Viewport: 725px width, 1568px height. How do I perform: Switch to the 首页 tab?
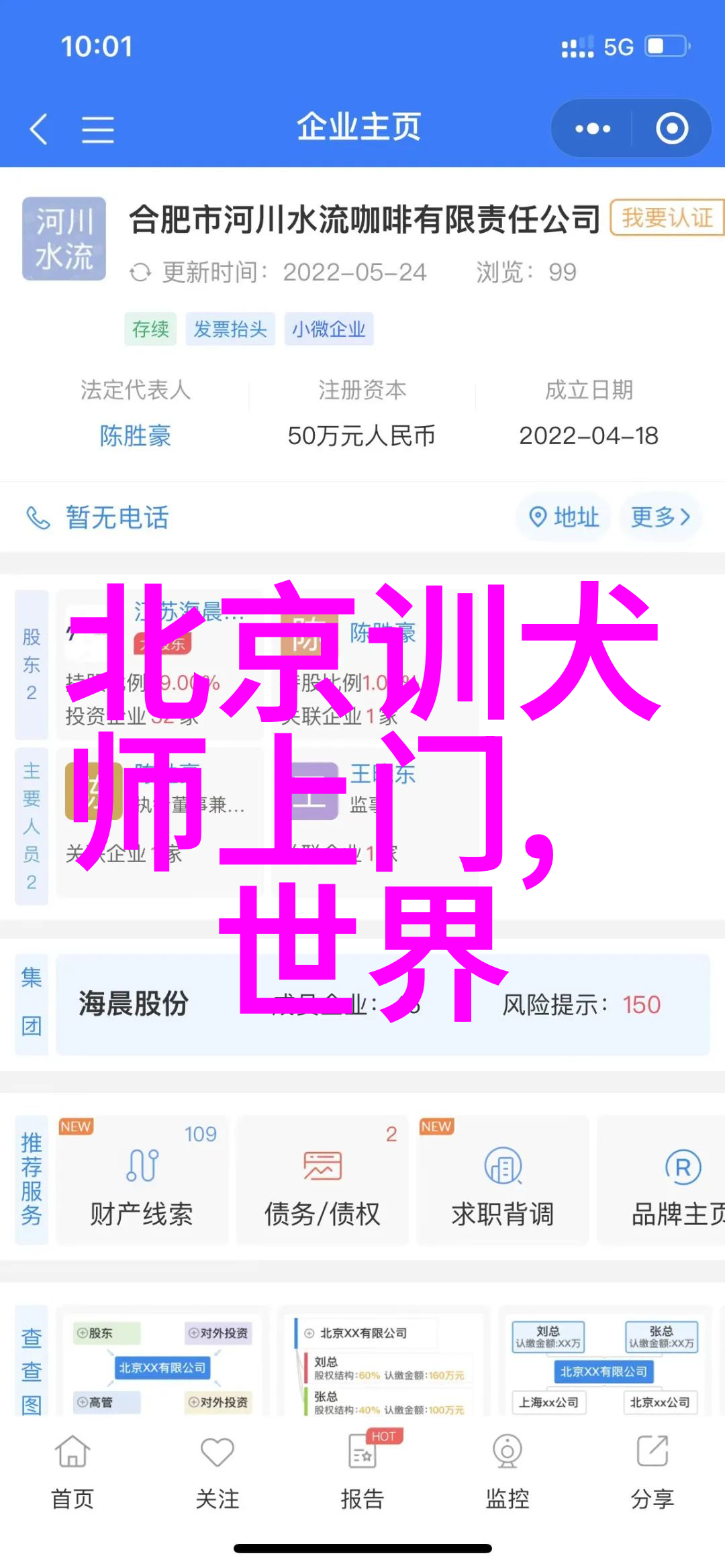[x=72, y=1470]
